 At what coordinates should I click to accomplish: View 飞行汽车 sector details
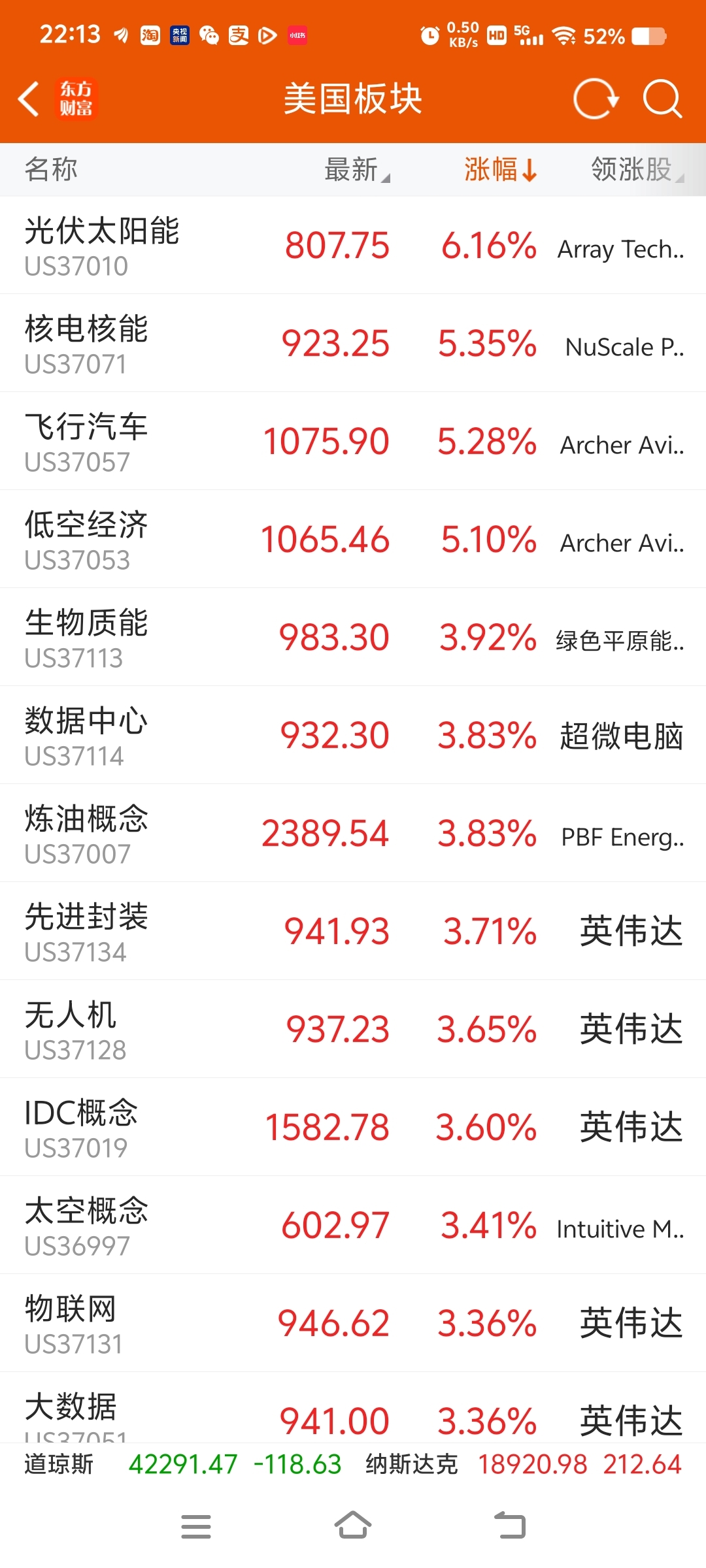(x=353, y=441)
